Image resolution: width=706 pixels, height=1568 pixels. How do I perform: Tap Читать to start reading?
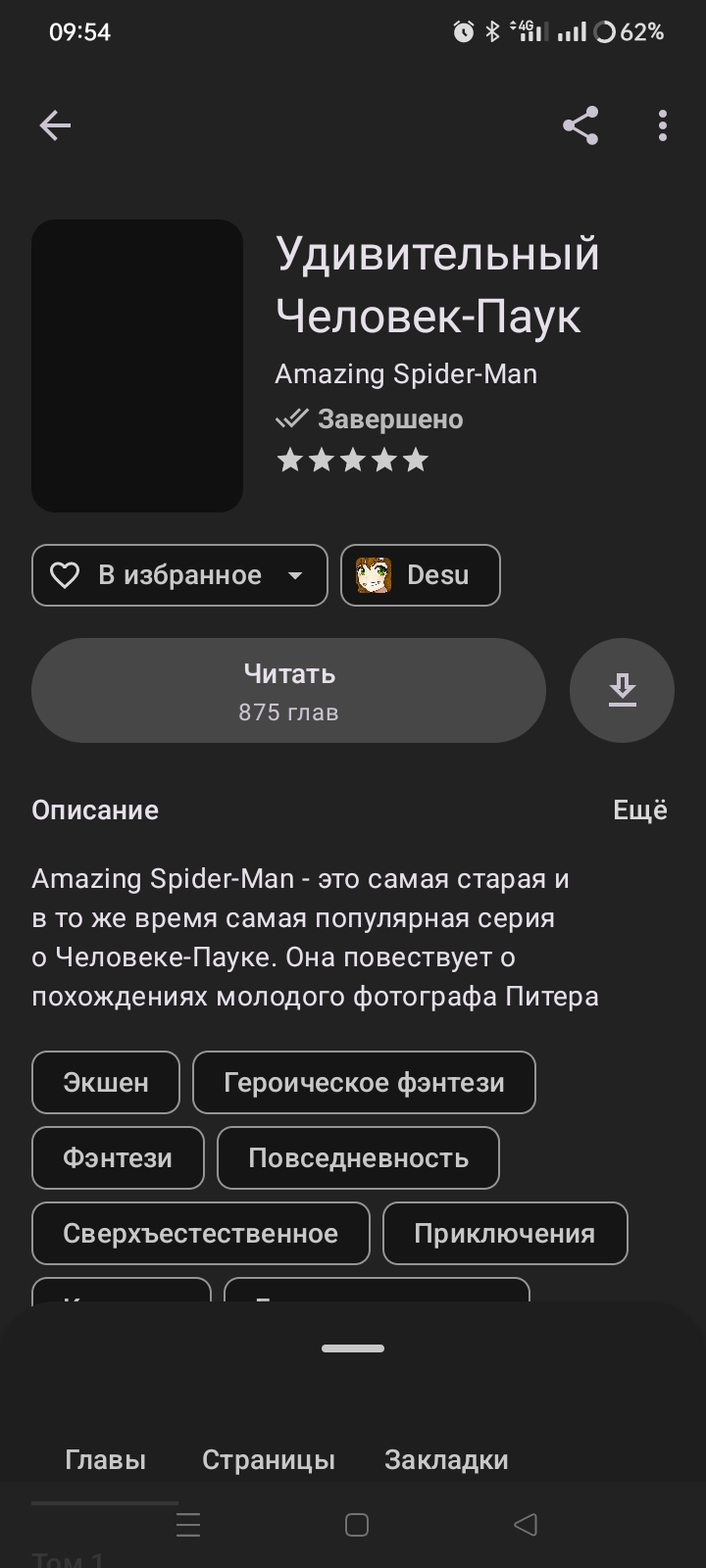(288, 691)
